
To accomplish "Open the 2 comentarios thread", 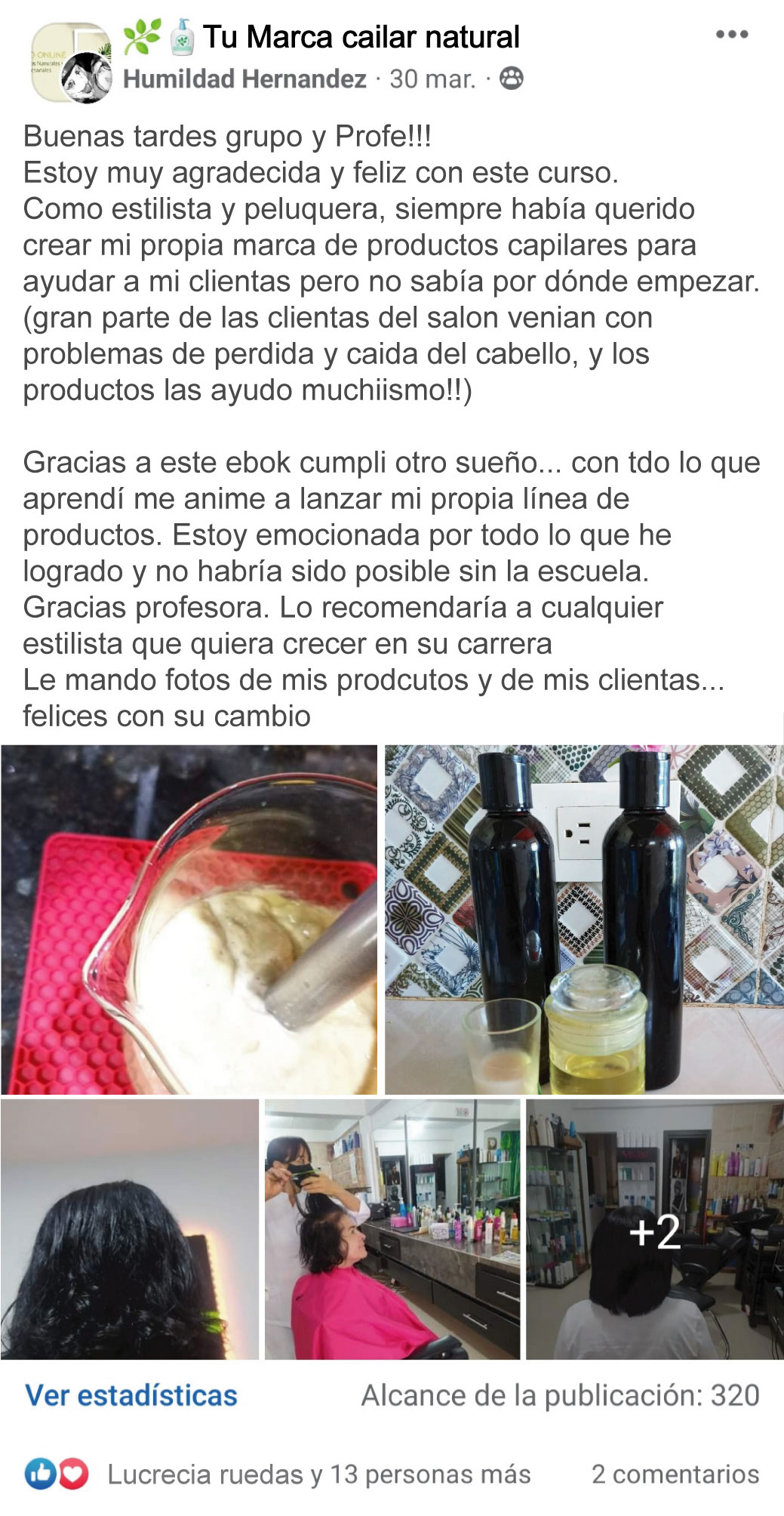I will click(x=675, y=1474).
